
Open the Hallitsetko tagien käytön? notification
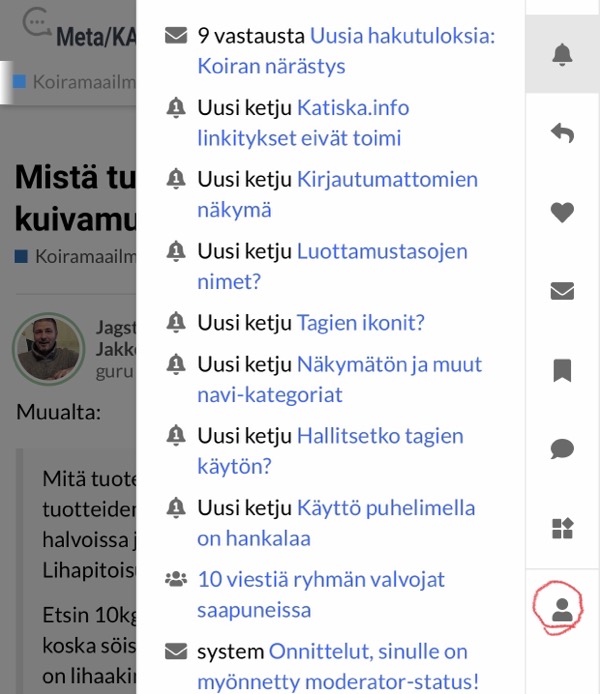pos(330,451)
